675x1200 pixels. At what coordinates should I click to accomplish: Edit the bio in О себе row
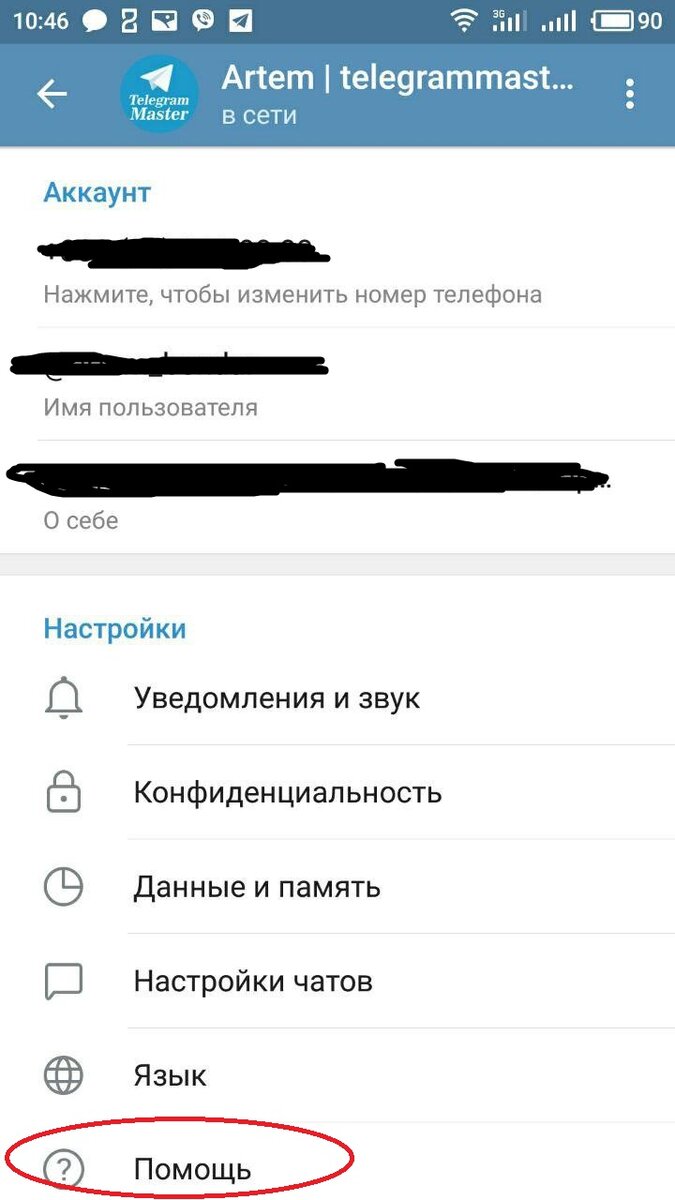[x=300, y=496]
